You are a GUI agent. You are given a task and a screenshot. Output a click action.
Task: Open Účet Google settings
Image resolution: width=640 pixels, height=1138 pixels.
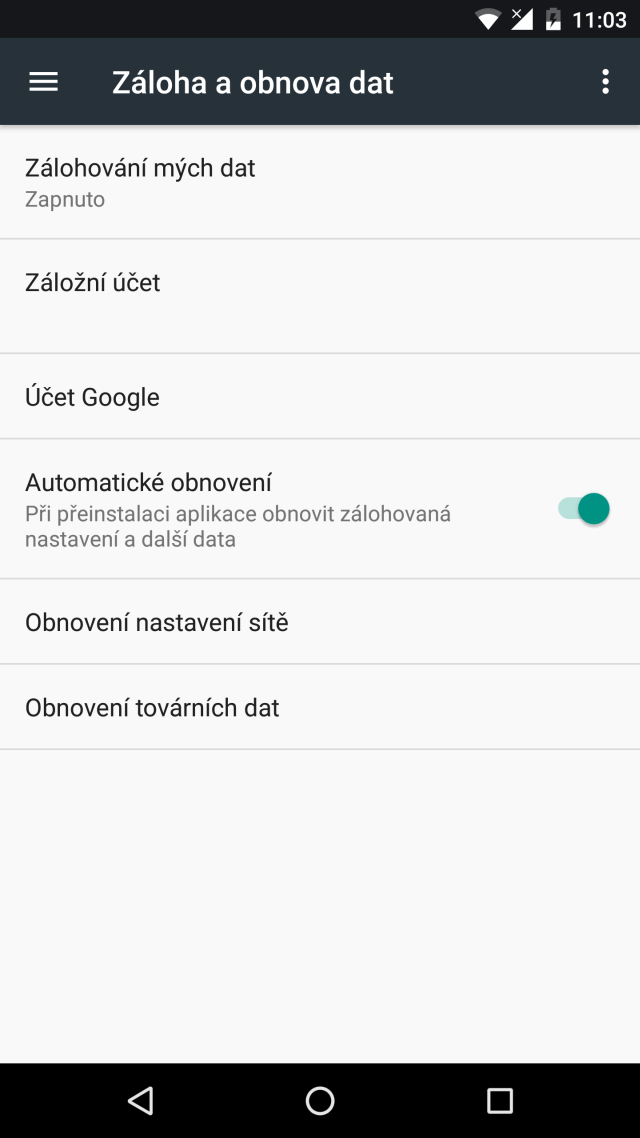tap(320, 396)
